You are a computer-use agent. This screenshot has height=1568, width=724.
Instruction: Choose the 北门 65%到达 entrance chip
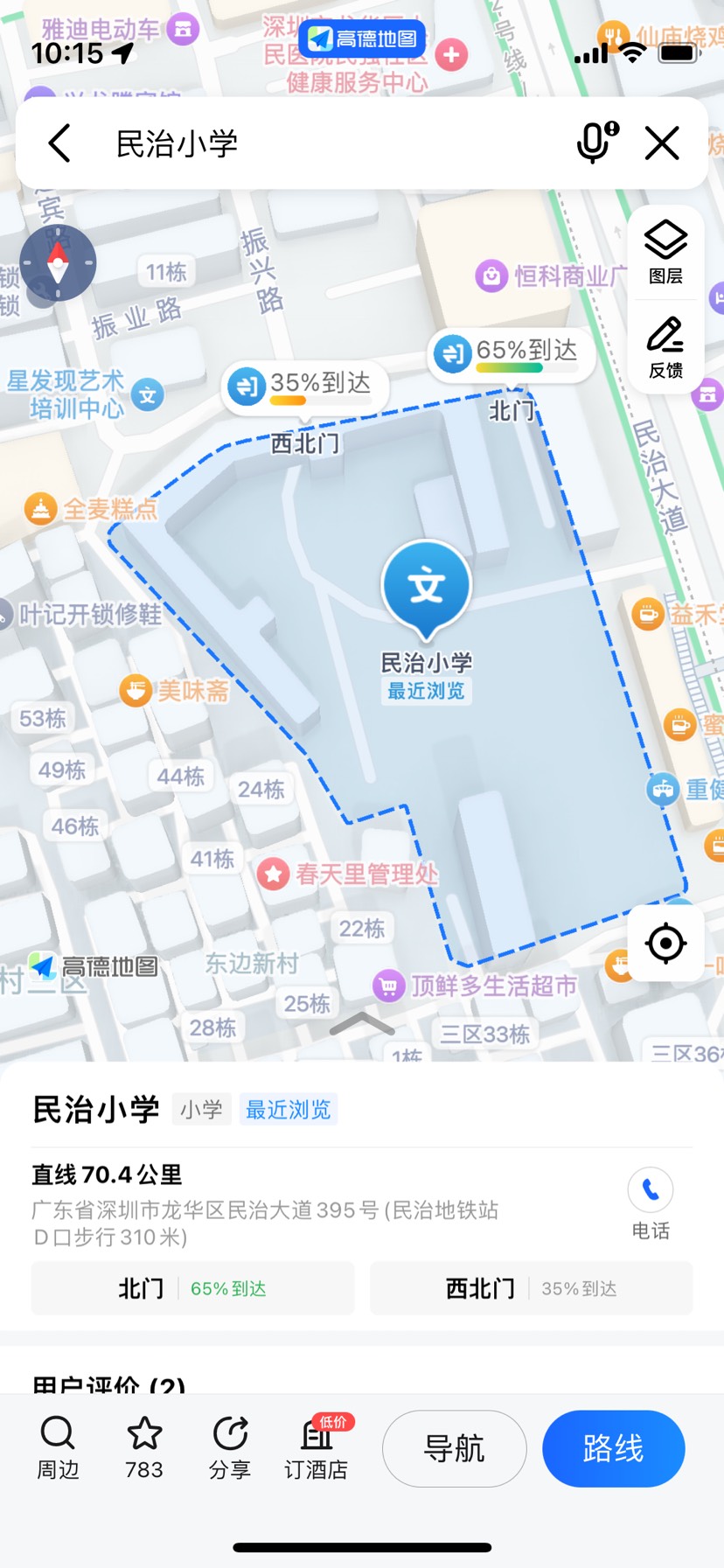pyautogui.click(x=192, y=1288)
